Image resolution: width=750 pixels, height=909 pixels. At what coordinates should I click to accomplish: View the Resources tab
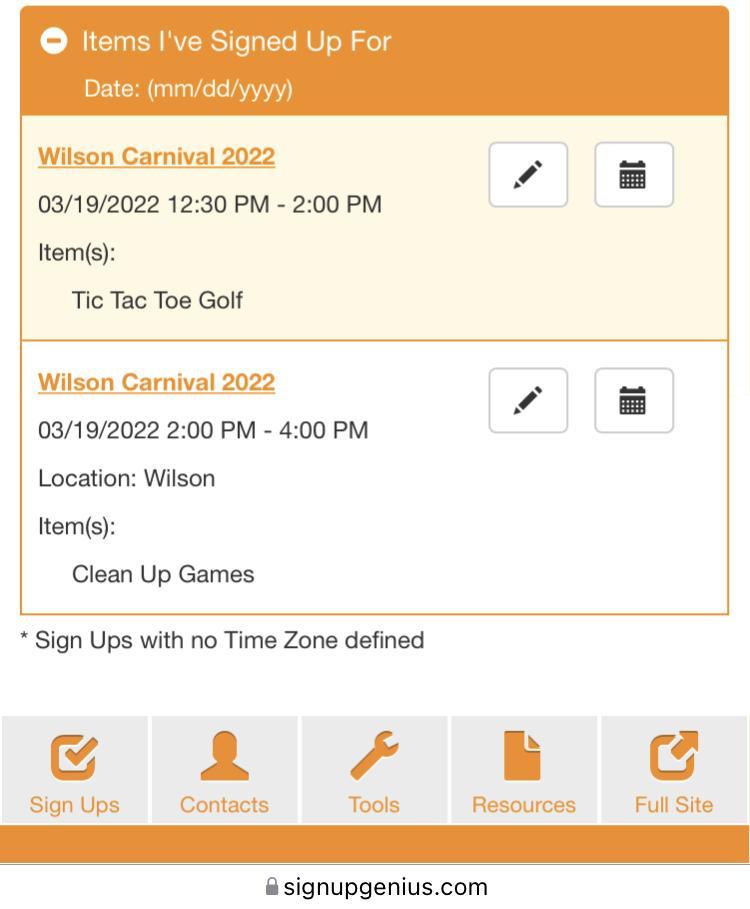pos(524,771)
